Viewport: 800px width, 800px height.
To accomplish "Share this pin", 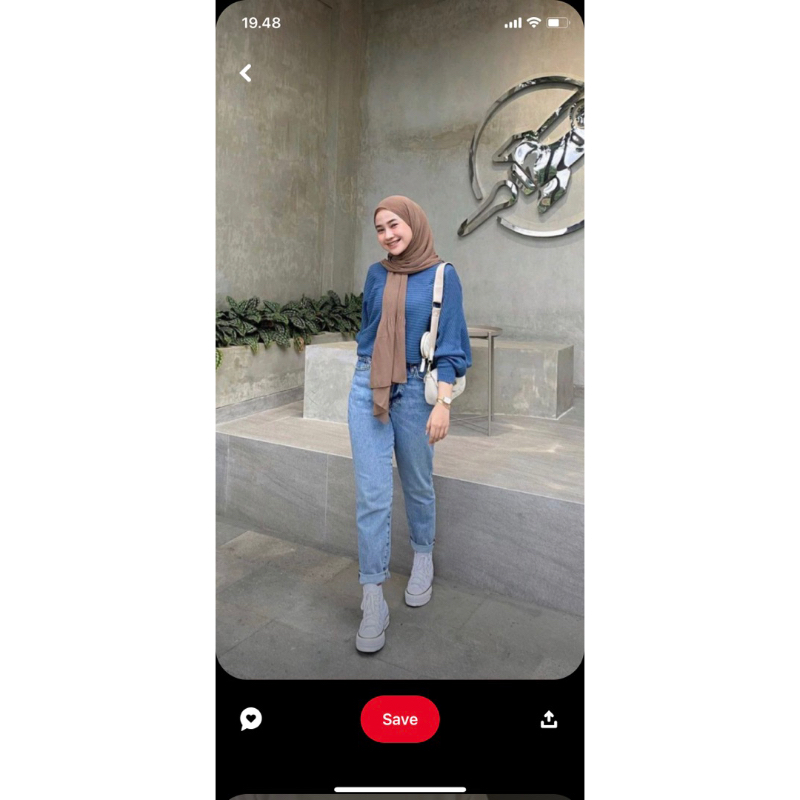I will pos(549,719).
